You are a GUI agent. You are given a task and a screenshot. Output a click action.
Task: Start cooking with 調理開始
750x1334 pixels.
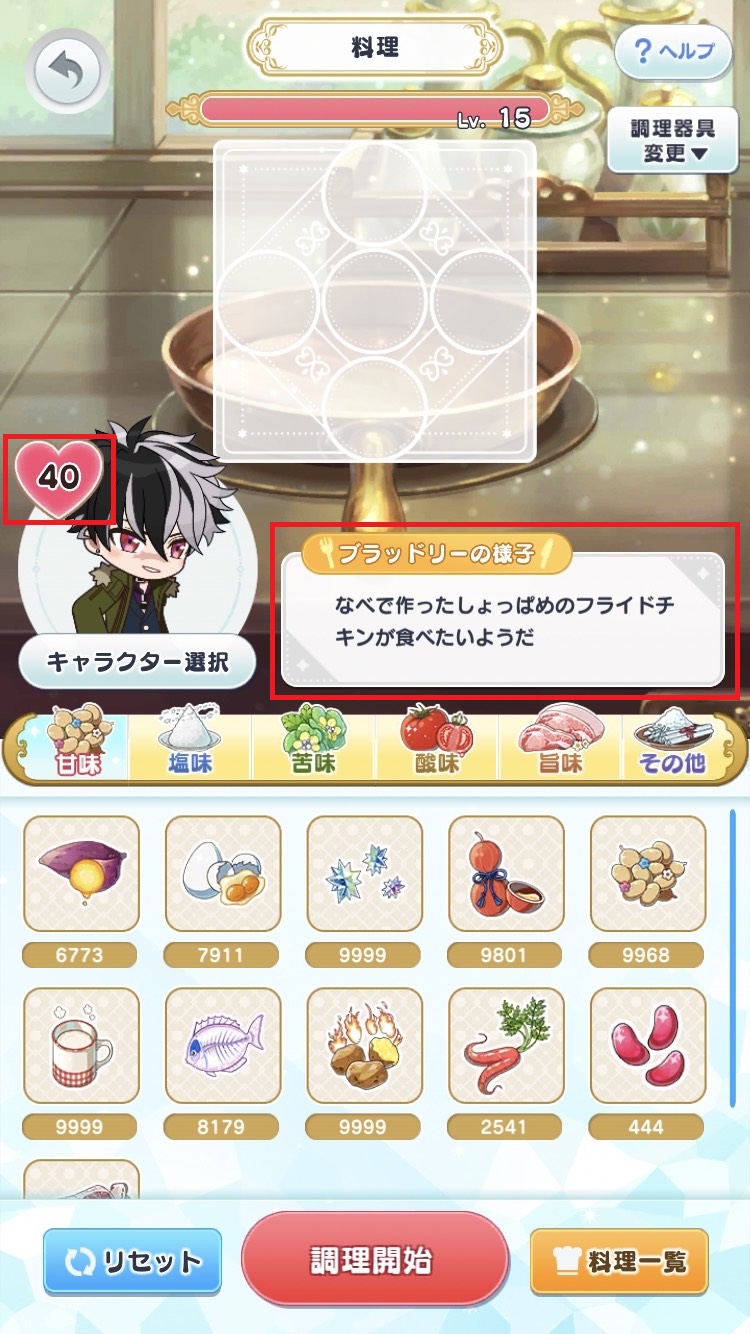[375, 1260]
